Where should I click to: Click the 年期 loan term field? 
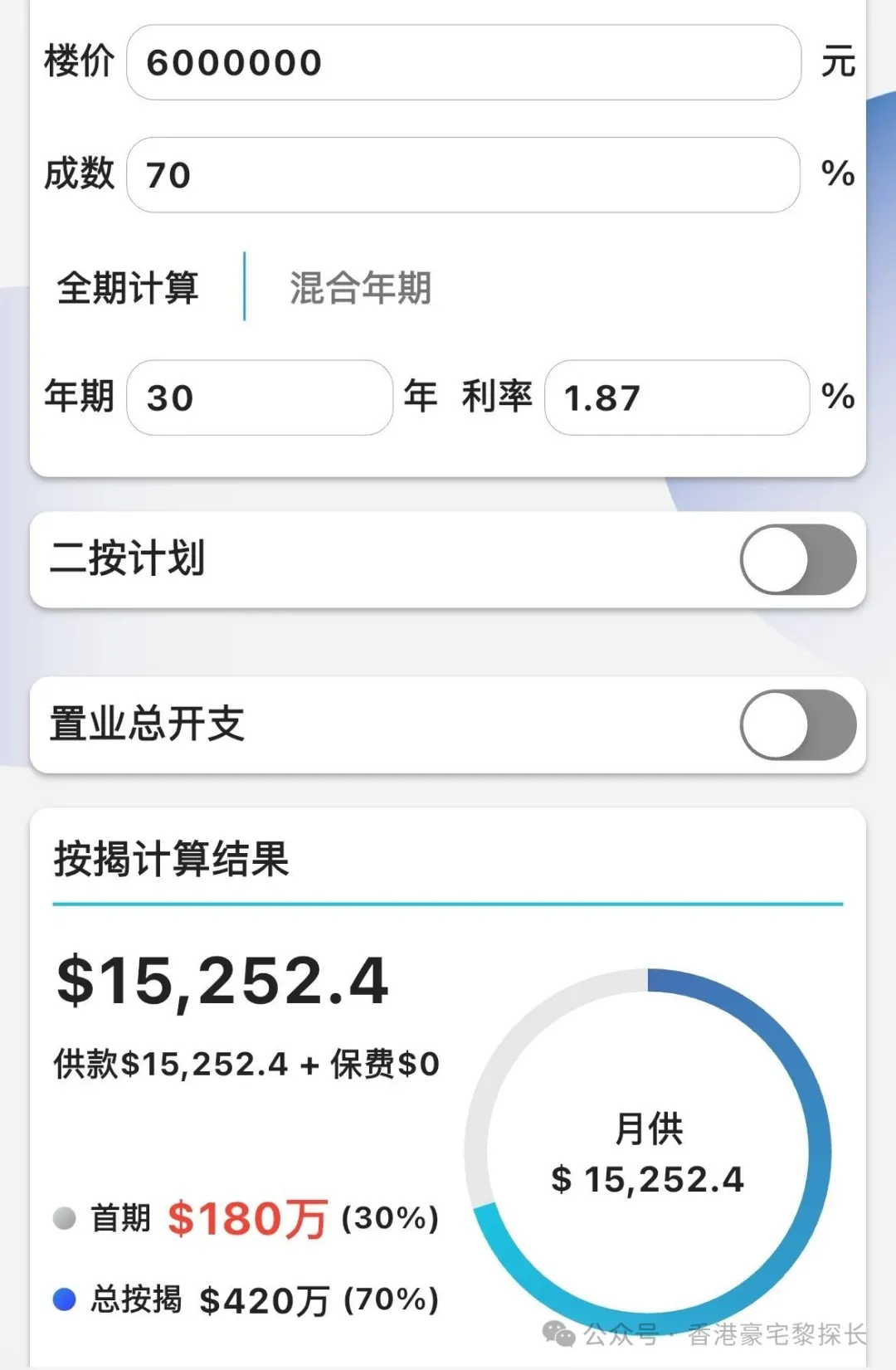[x=258, y=398]
